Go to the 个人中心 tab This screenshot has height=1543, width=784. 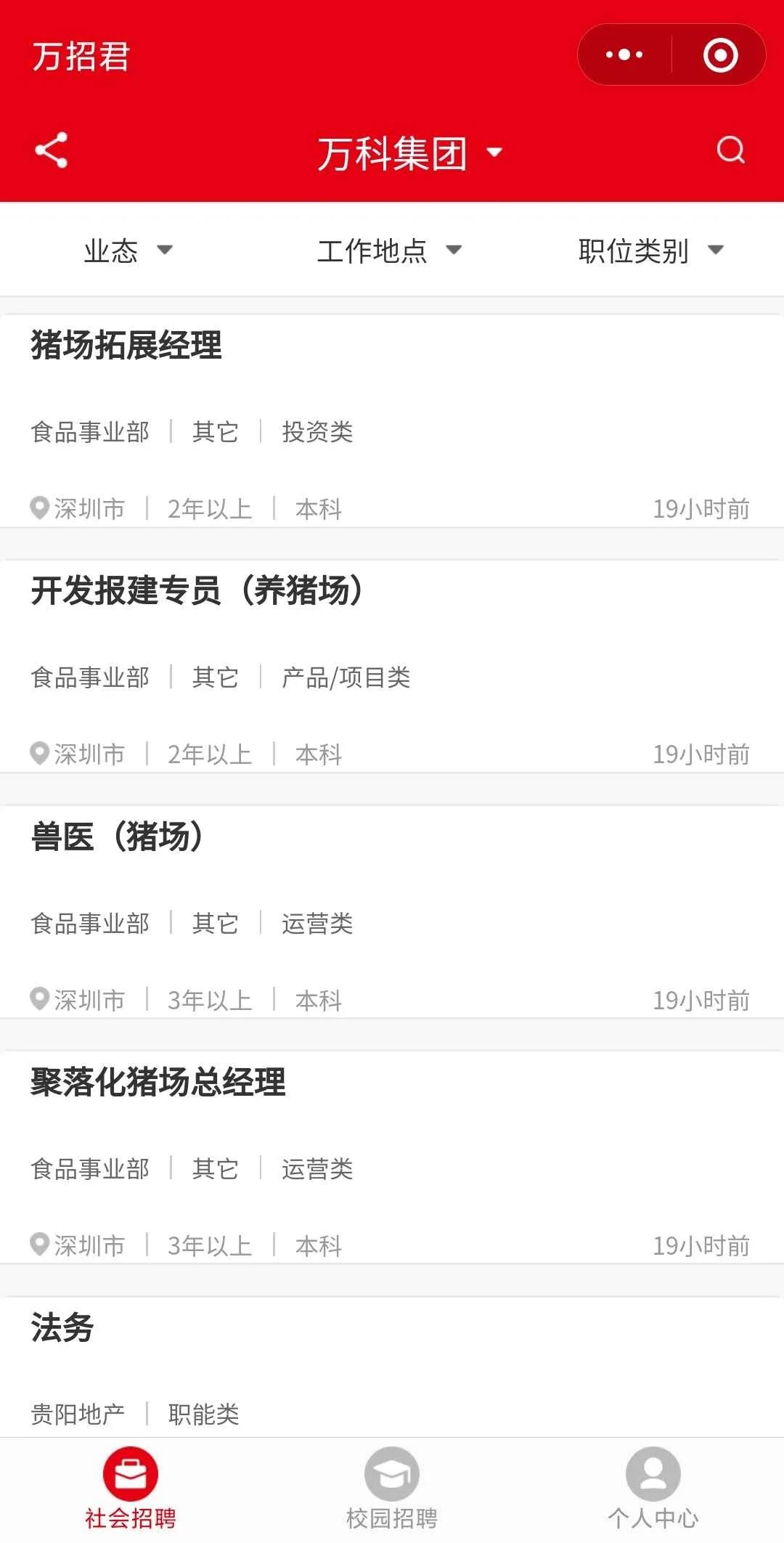click(x=653, y=1490)
